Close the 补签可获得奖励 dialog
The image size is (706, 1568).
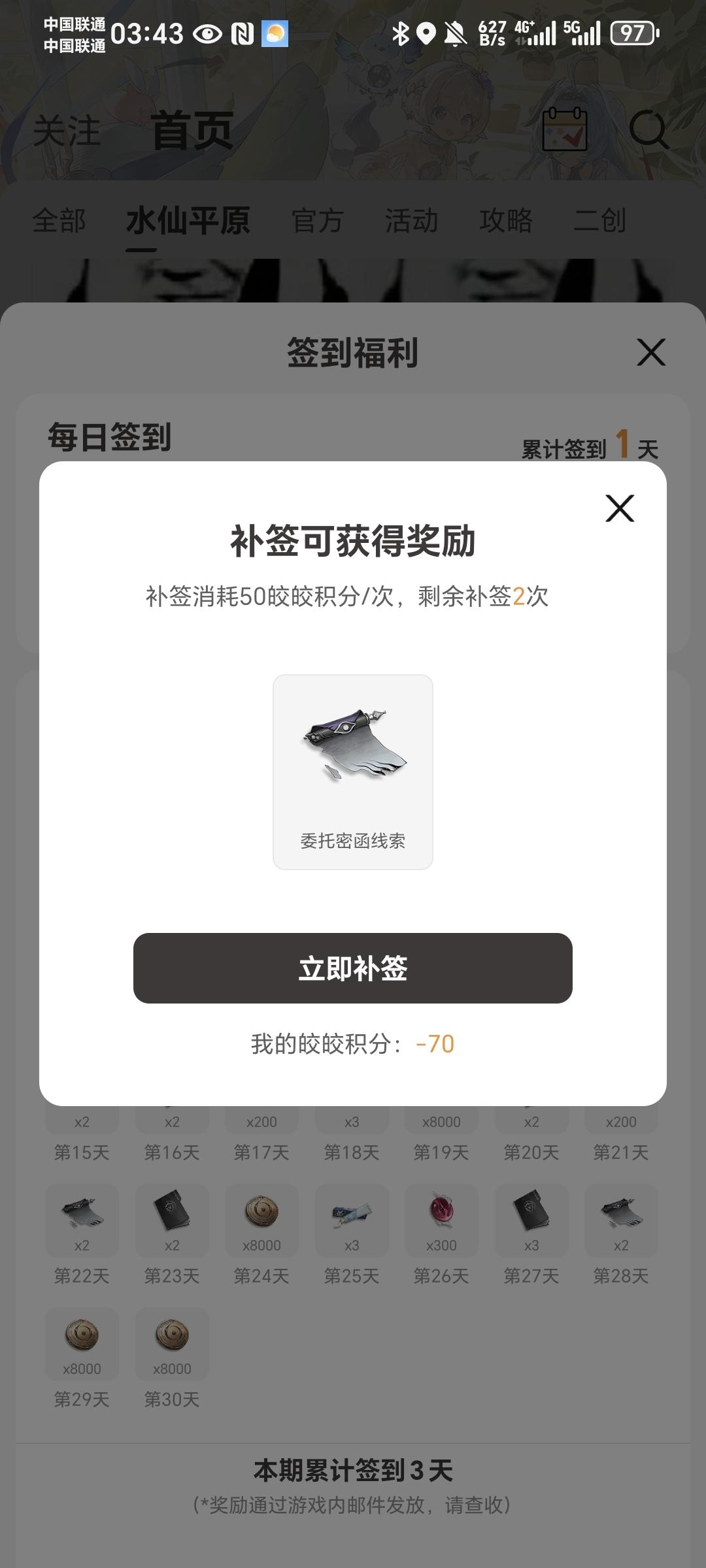point(620,508)
